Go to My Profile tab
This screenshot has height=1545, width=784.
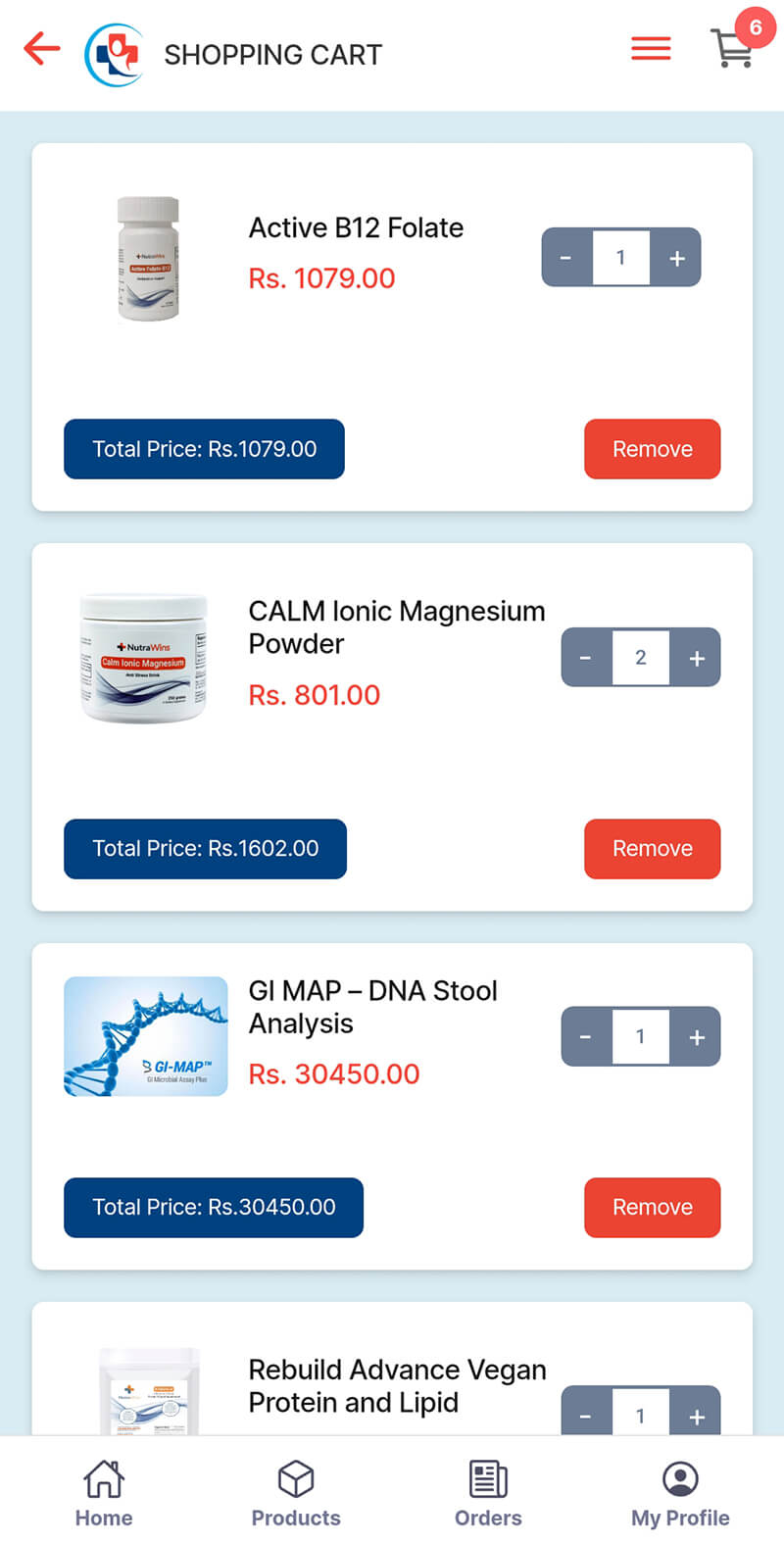(x=680, y=1494)
